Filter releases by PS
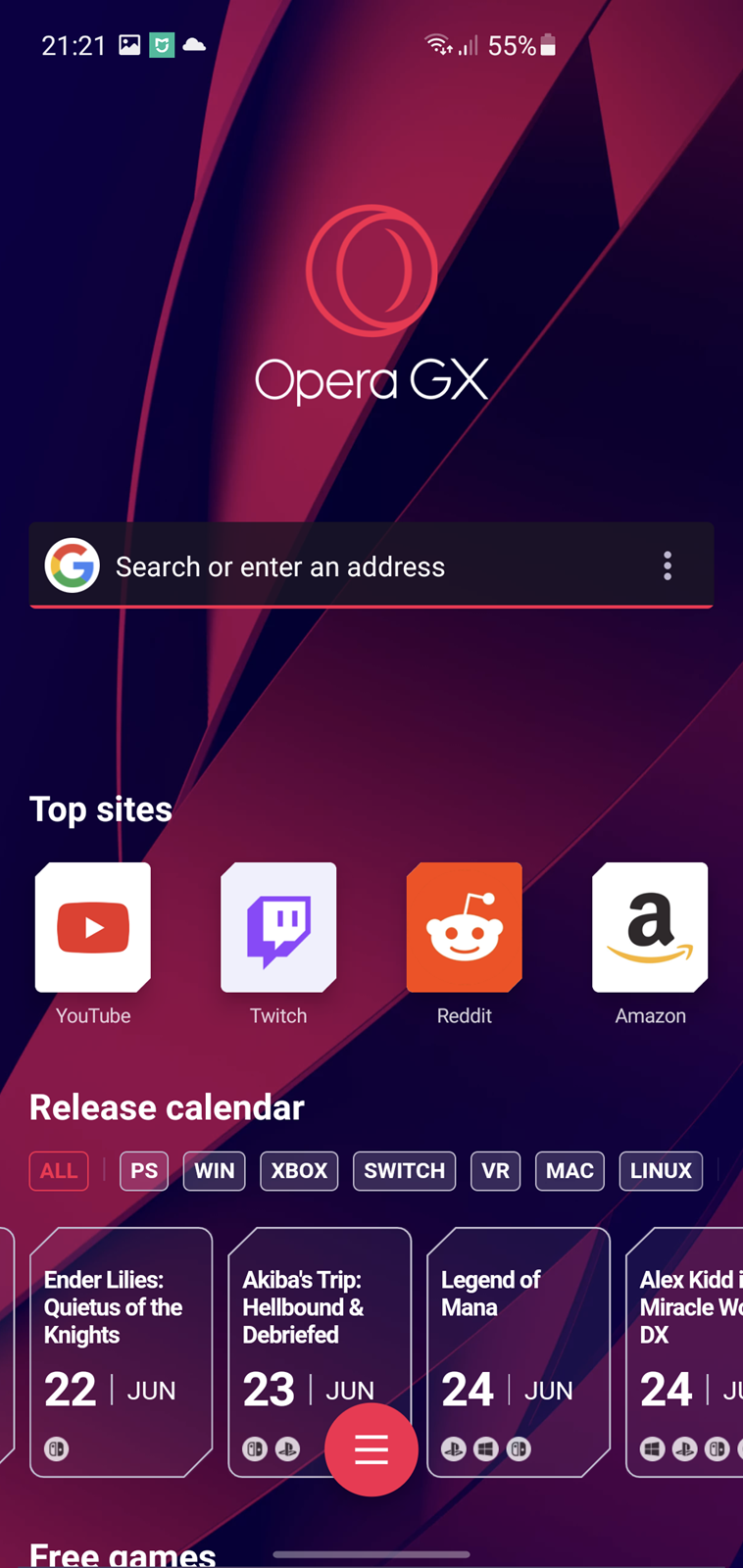This screenshot has width=743, height=1568. click(x=144, y=1171)
